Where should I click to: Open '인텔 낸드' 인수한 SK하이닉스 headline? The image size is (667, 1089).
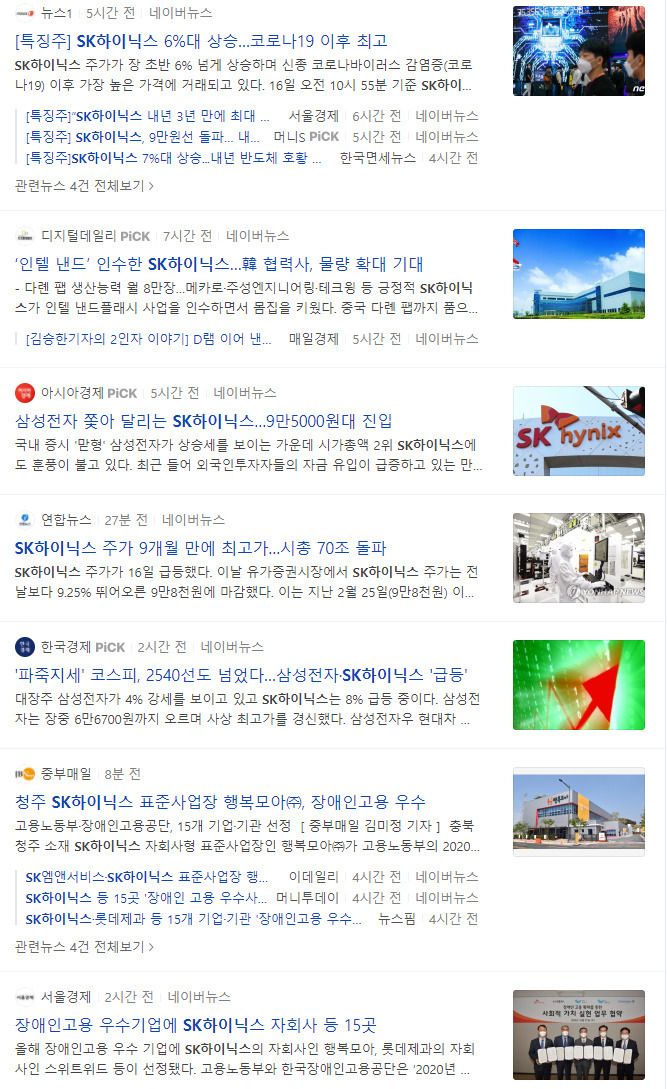pos(219,264)
